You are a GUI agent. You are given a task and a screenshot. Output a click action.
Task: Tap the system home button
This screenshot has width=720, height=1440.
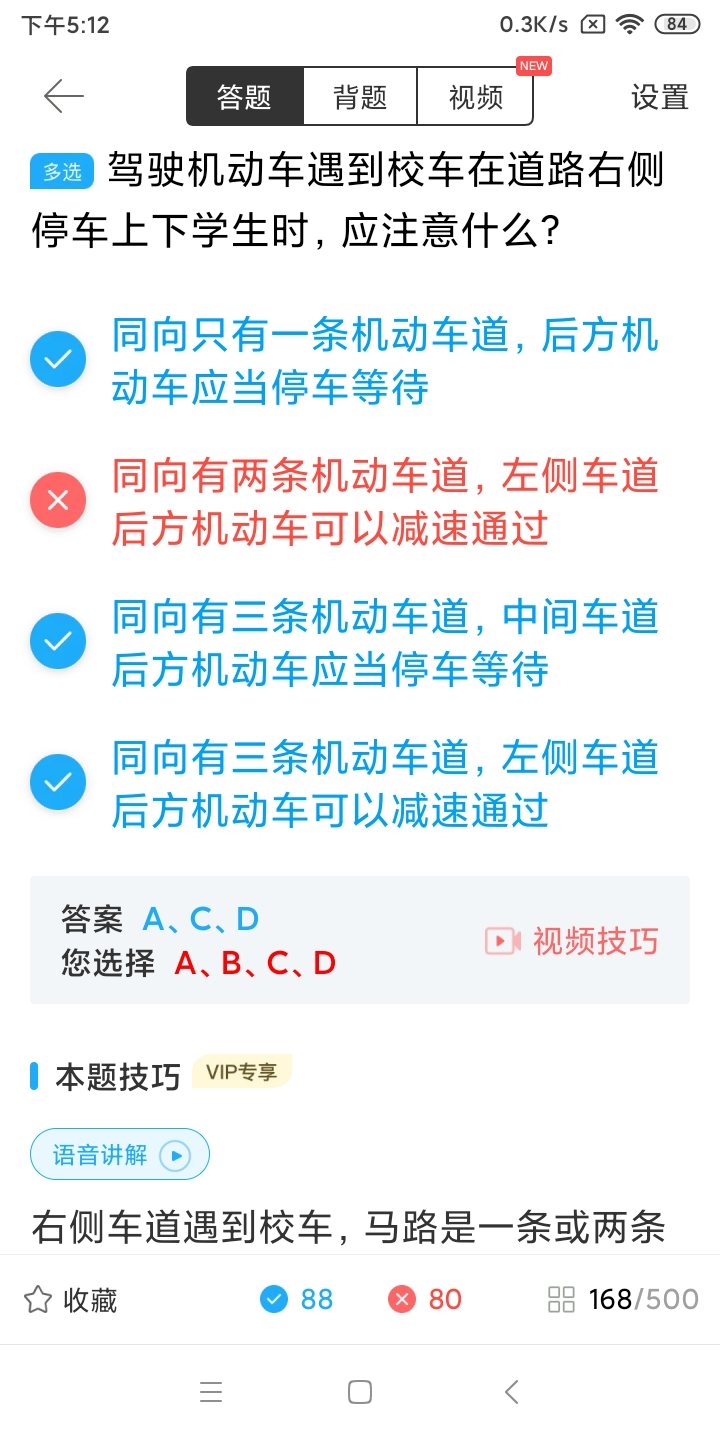click(x=360, y=1392)
